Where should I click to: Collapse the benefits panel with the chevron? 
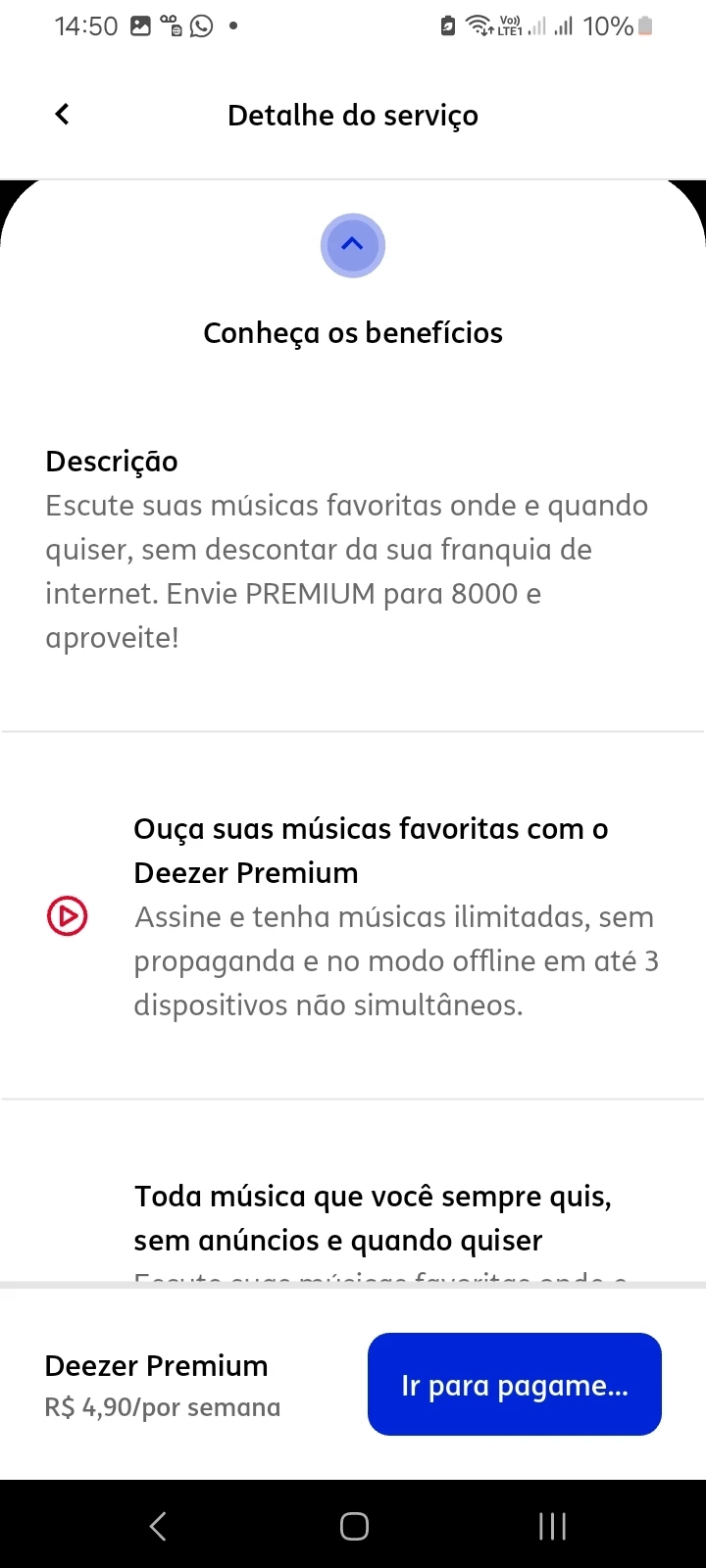pos(353,245)
